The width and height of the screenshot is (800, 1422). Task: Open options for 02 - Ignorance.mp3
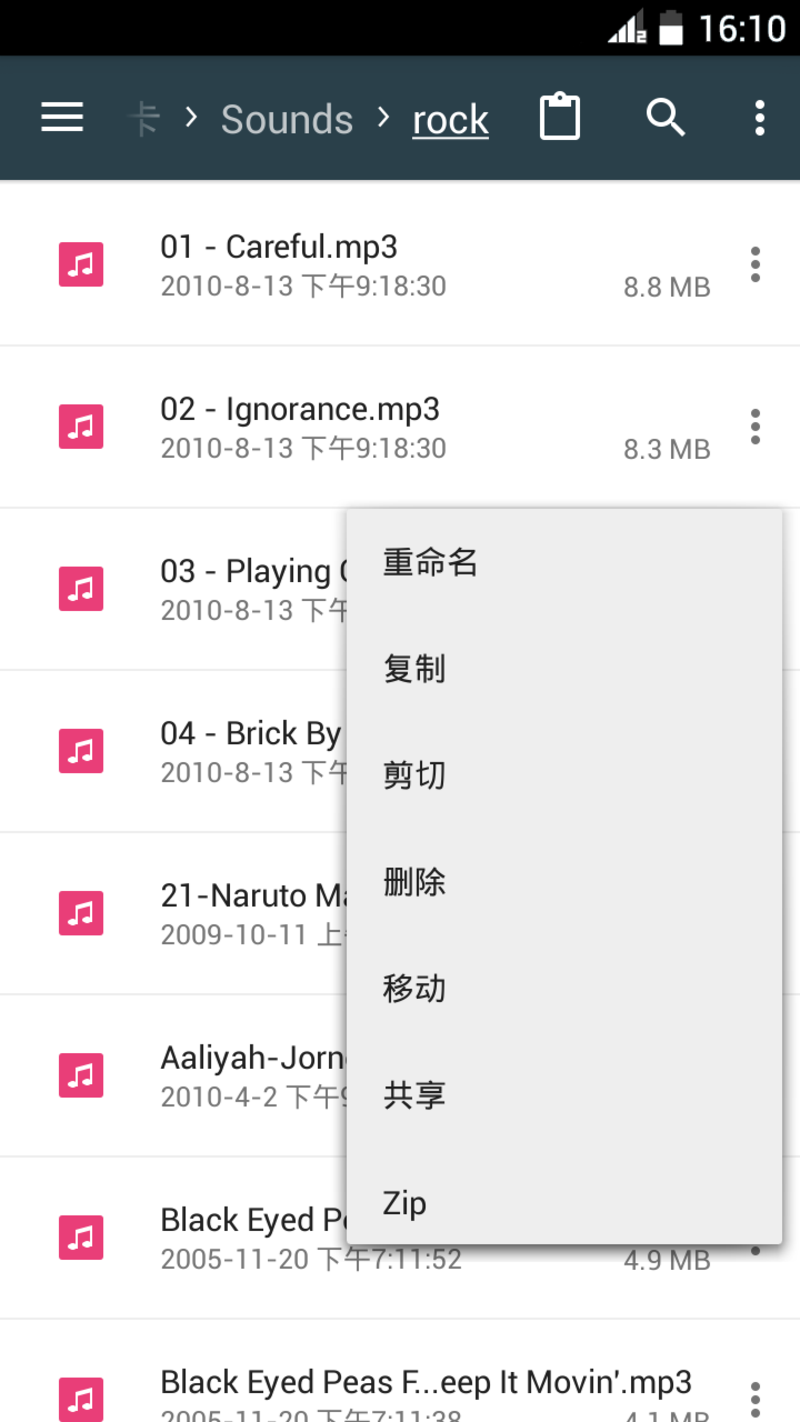pyautogui.click(x=755, y=427)
